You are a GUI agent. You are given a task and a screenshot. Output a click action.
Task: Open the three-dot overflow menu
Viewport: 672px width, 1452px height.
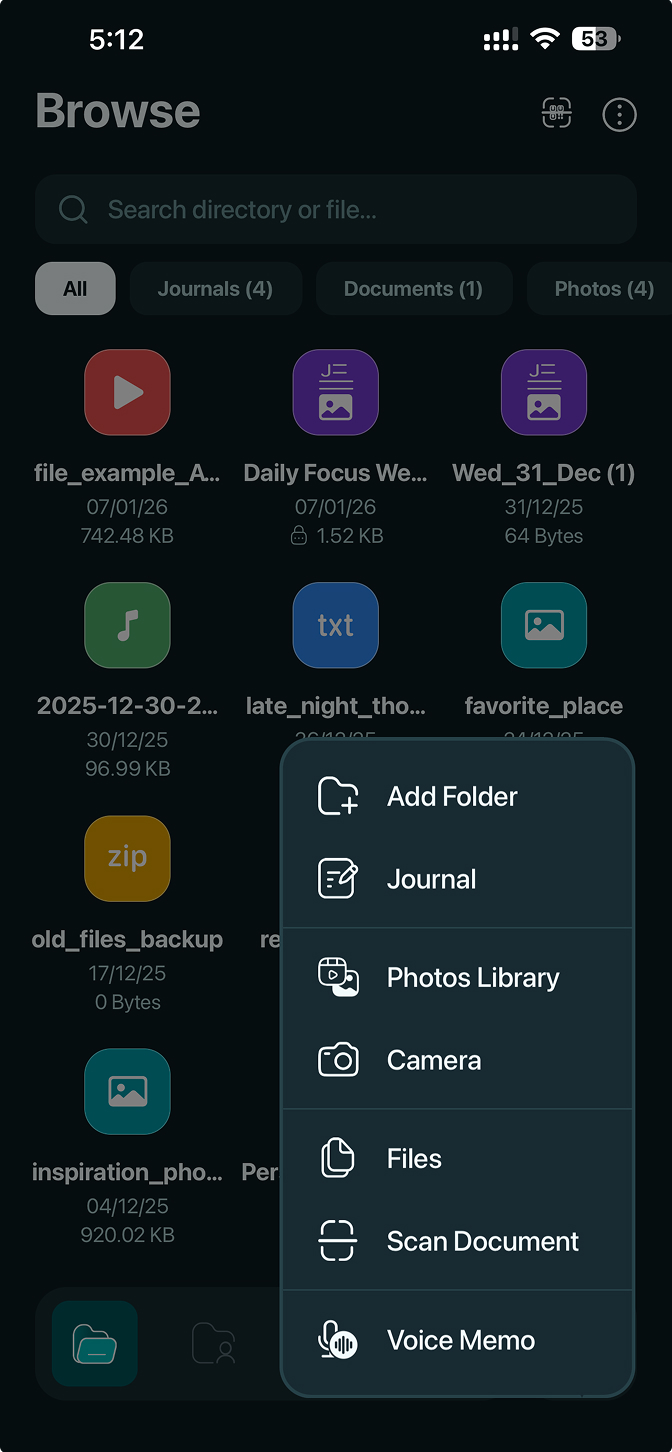coord(619,115)
